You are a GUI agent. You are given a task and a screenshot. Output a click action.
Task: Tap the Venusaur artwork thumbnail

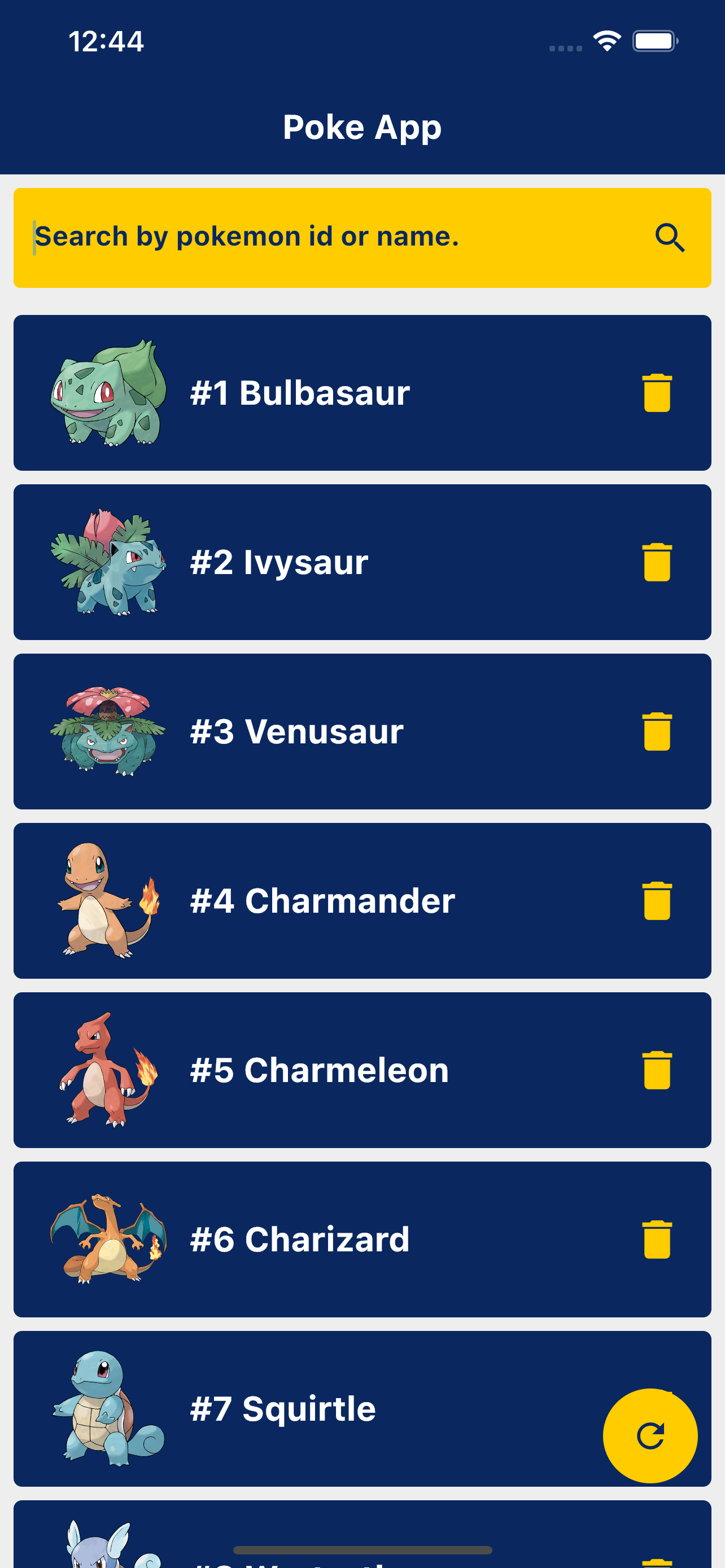[x=110, y=732]
